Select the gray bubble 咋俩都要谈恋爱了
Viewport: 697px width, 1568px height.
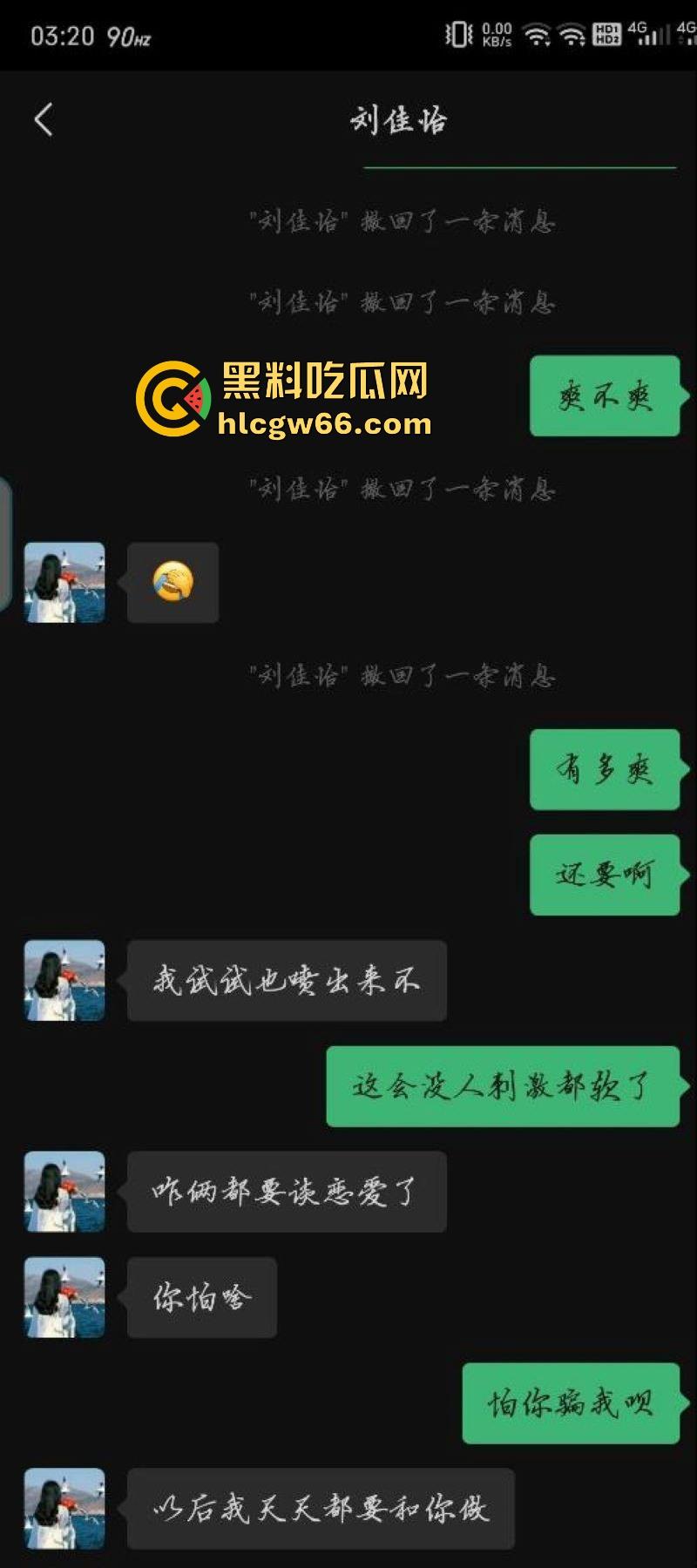[x=288, y=1192]
